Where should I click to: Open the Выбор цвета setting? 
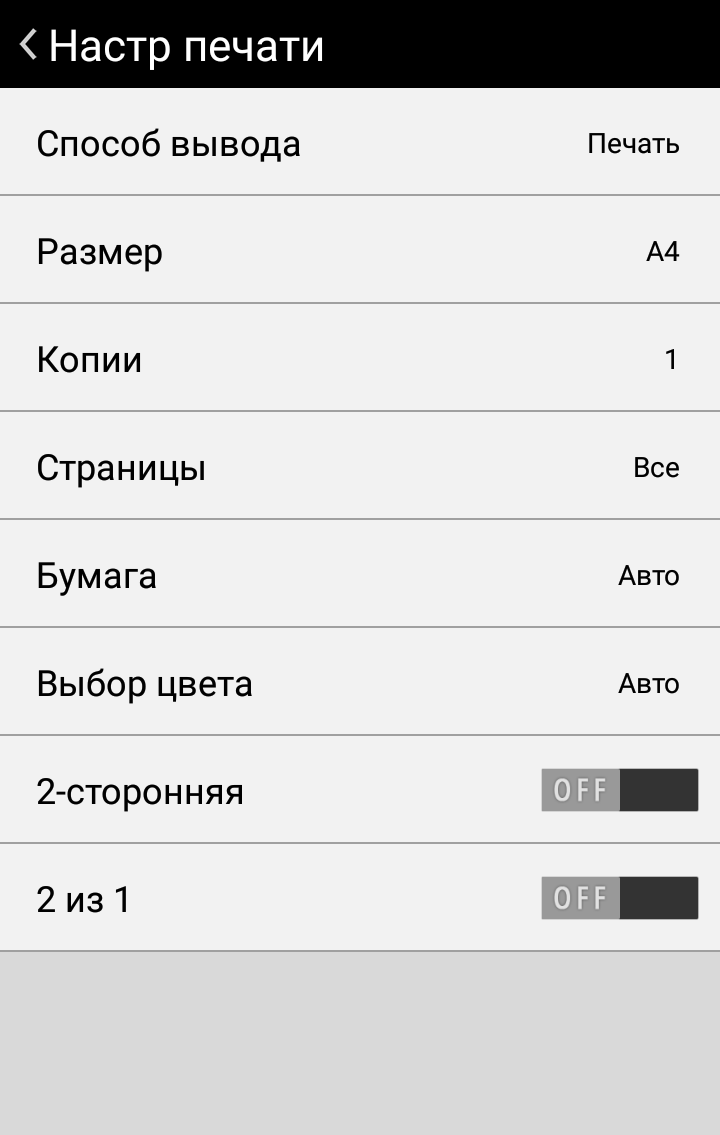(359, 683)
